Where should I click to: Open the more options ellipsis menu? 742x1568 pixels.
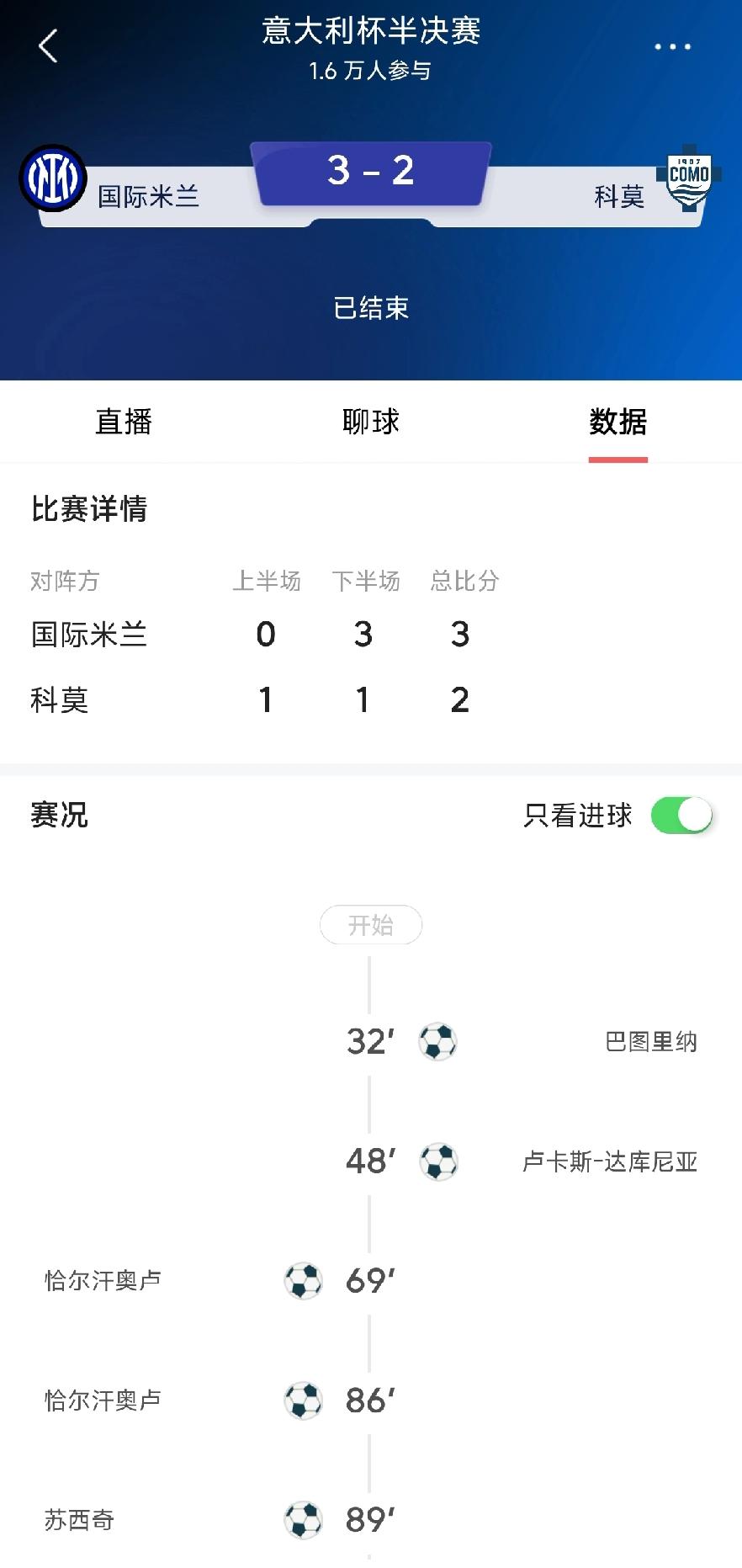pyautogui.click(x=672, y=46)
